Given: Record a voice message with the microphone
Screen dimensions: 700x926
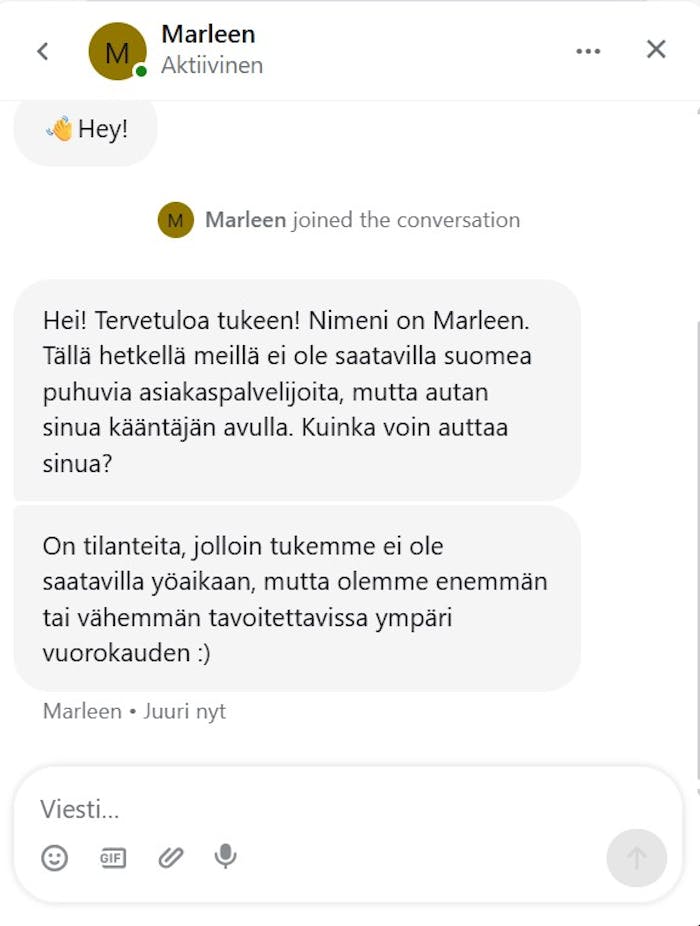Looking at the screenshot, I should click(226, 857).
